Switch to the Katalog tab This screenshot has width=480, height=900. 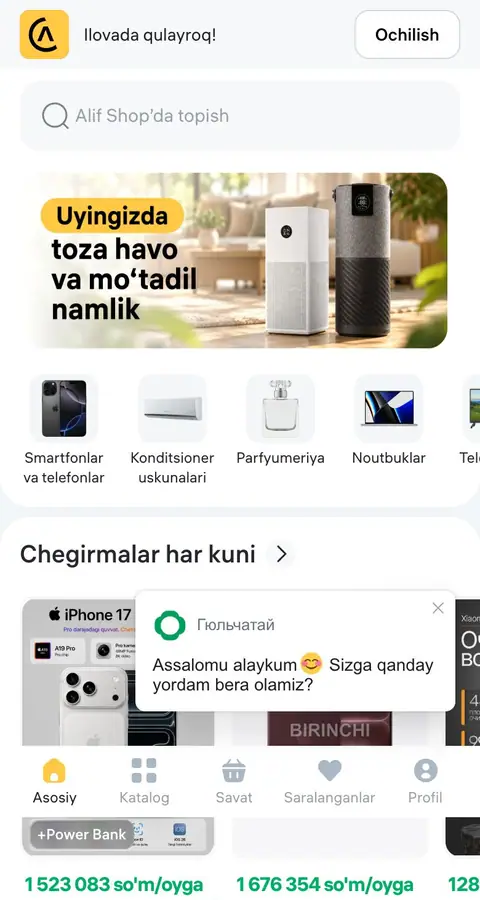[144, 781]
